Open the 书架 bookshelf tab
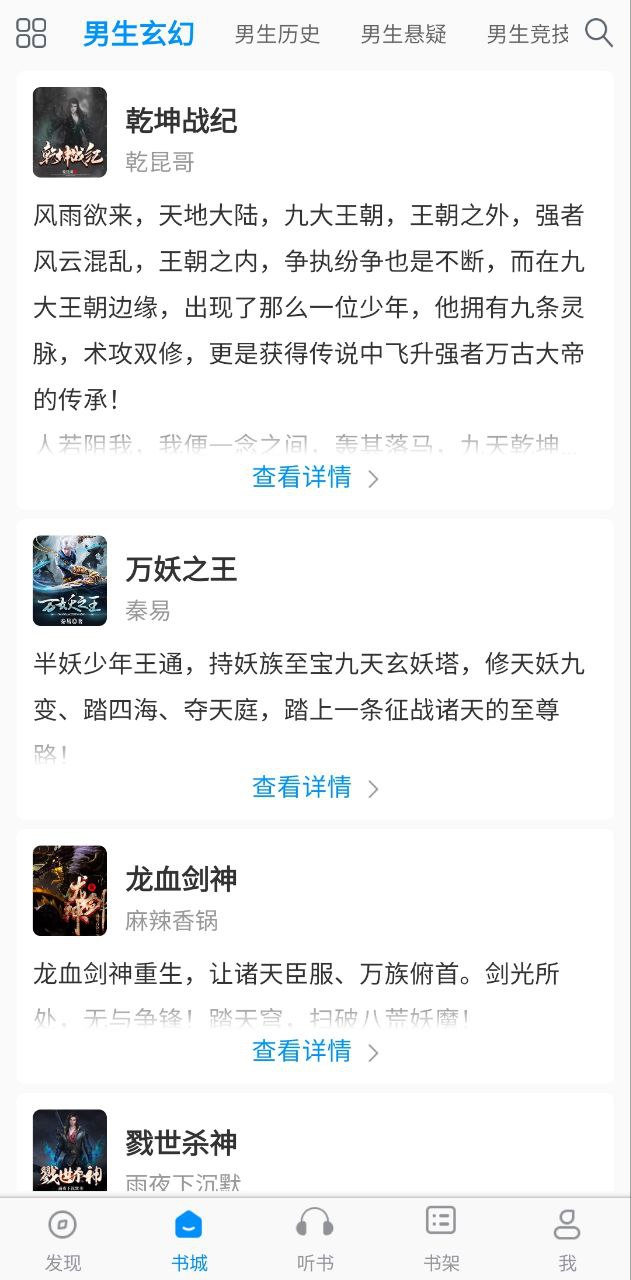 click(441, 1239)
